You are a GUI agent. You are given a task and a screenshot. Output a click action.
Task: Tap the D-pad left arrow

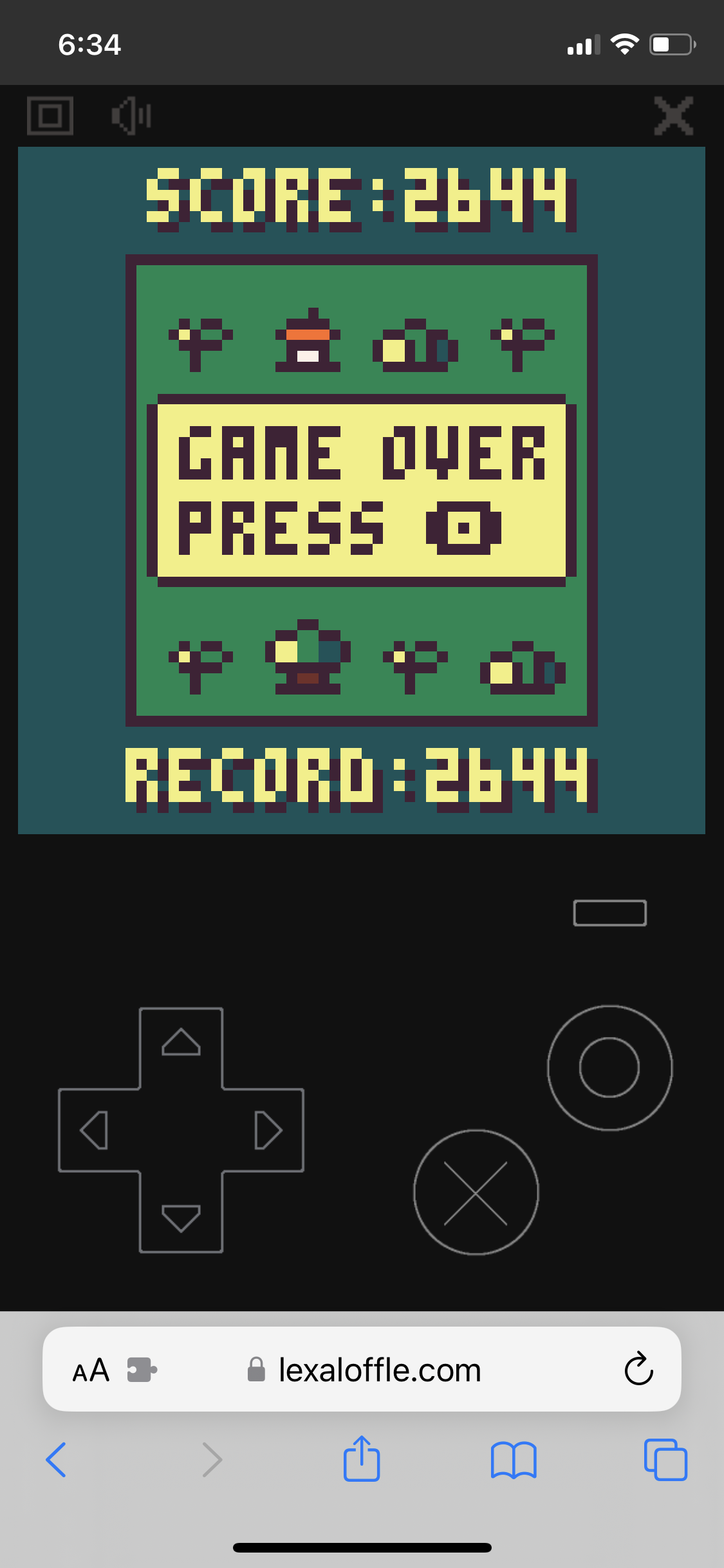(x=94, y=1130)
